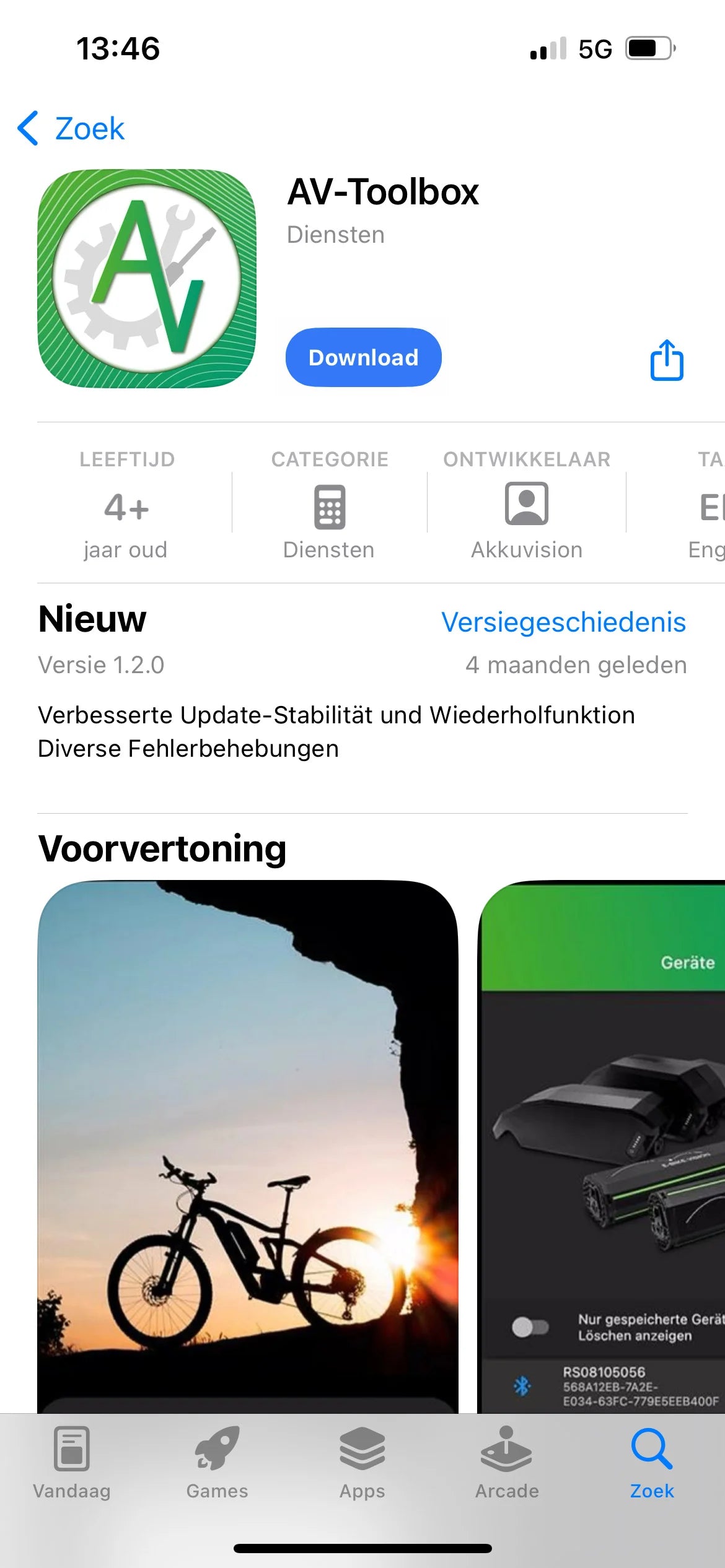725x1568 pixels.
Task: Switch to the Arcade tab
Action: coord(507,1463)
